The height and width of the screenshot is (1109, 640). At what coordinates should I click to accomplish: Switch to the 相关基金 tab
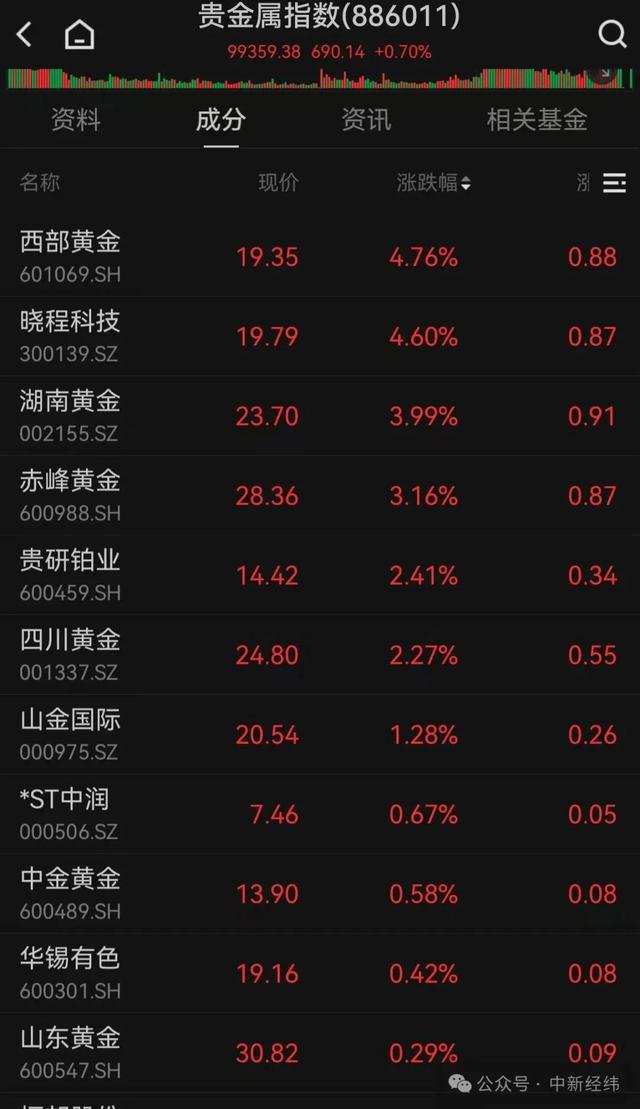pos(536,120)
